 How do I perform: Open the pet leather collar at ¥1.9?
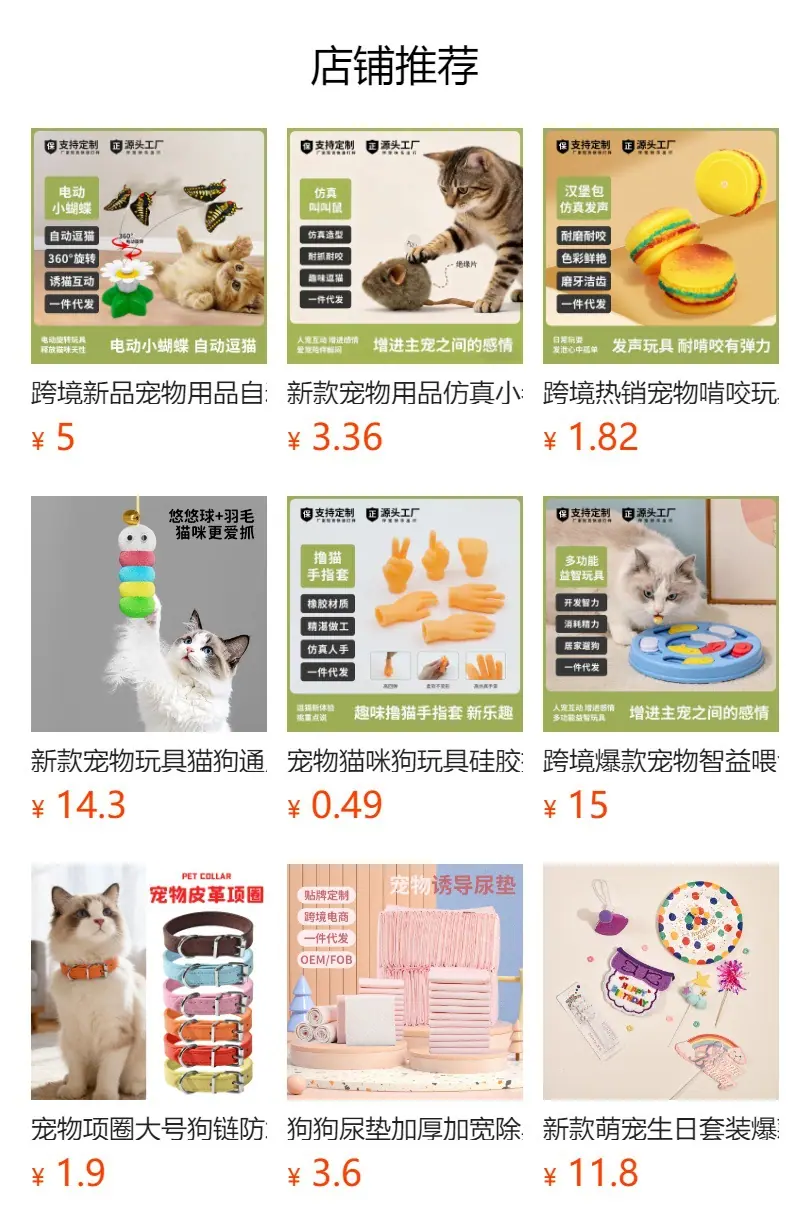(149, 982)
